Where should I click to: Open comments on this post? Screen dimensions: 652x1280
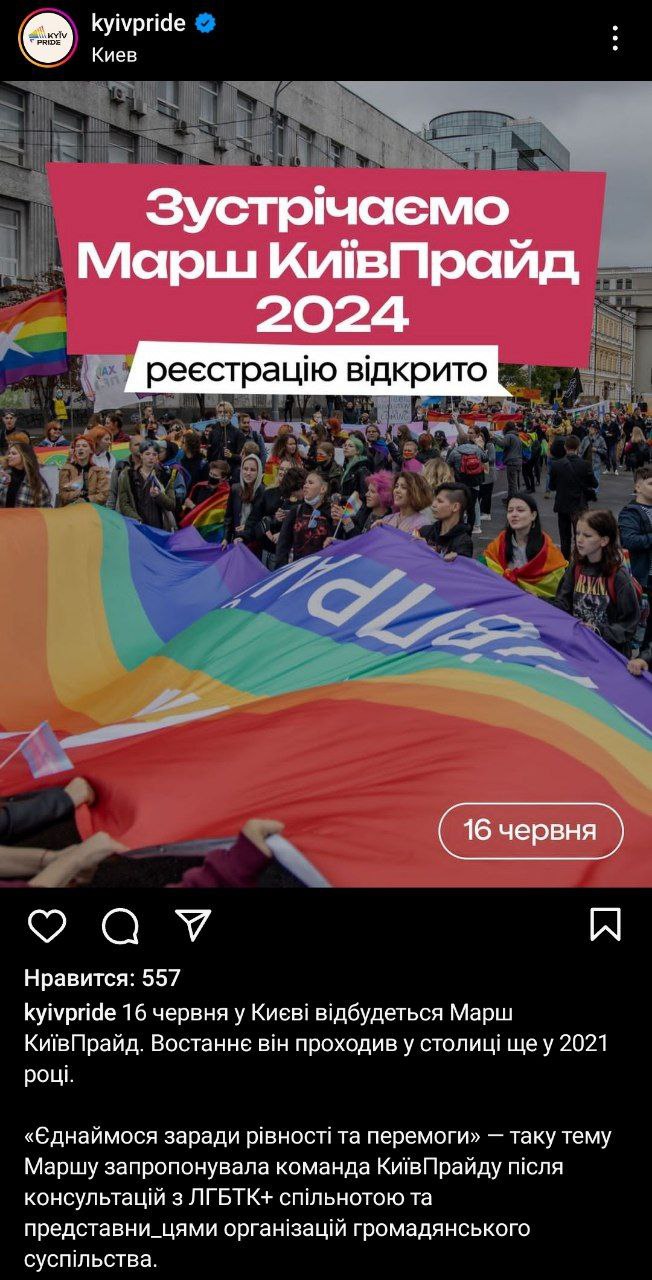[x=120, y=926]
